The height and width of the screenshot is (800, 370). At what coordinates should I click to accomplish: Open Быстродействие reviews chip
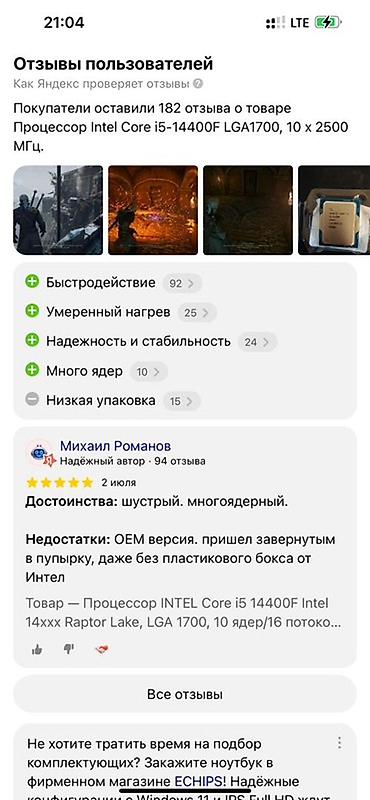point(113,283)
